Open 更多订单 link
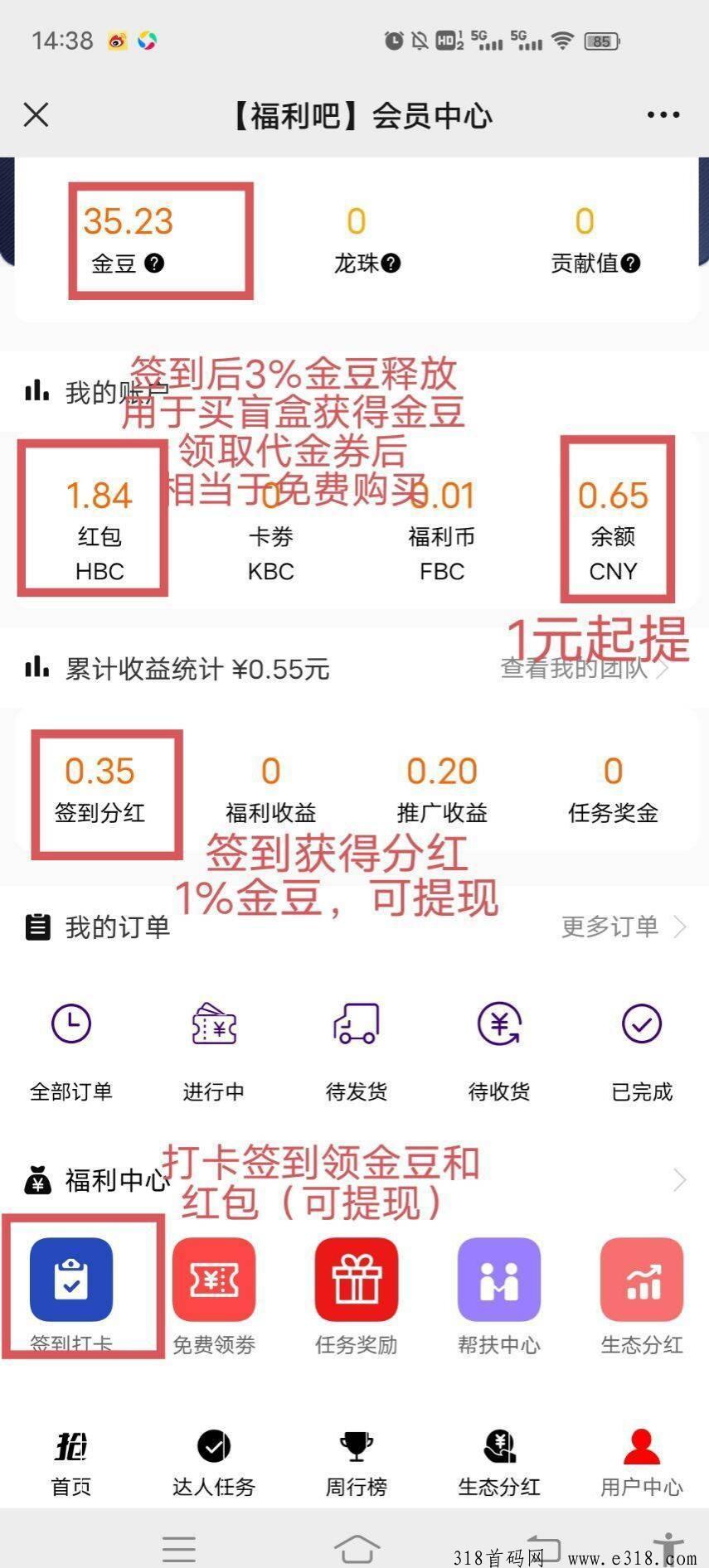Image resolution: width=709 pixels, height=1568 pixels. tap(624, 927)
